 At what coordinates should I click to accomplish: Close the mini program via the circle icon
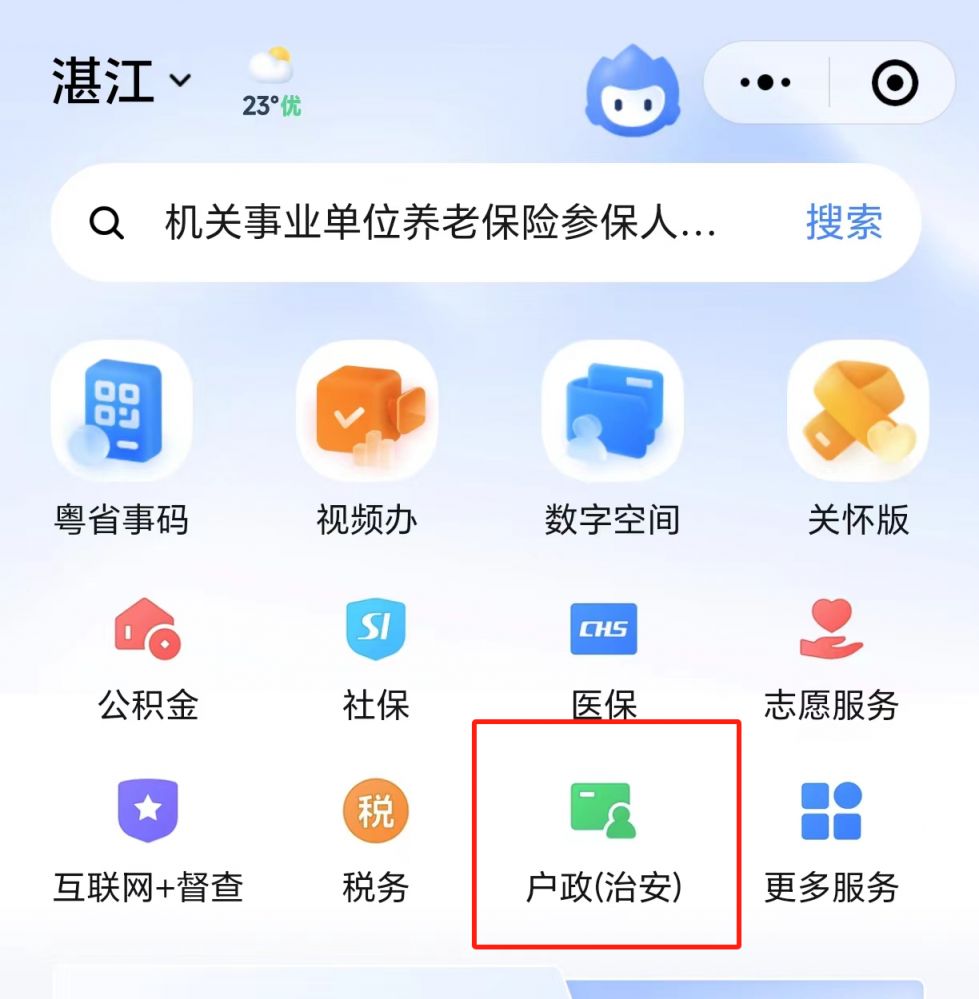pos(894,83)
